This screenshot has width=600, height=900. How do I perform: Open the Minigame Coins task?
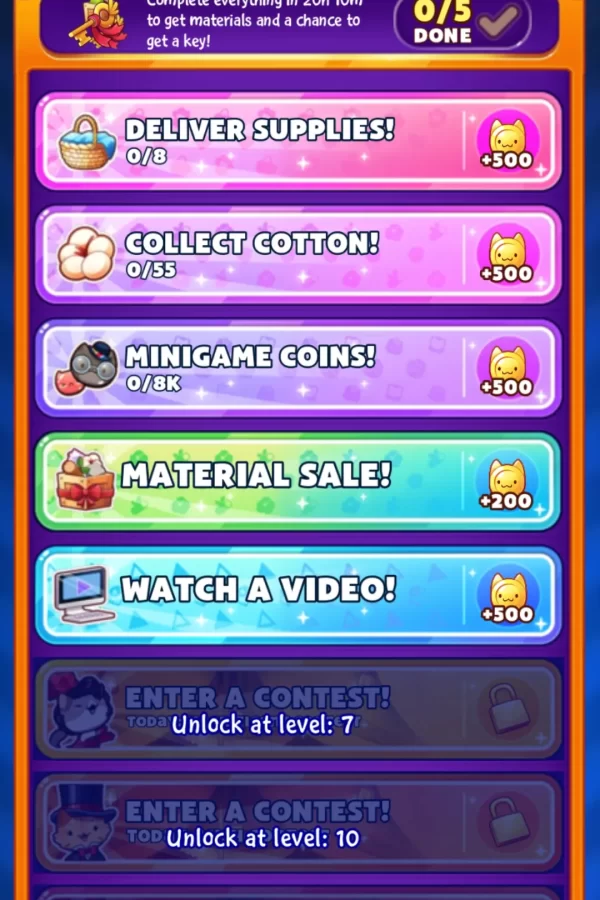click(x=298, y=368)
